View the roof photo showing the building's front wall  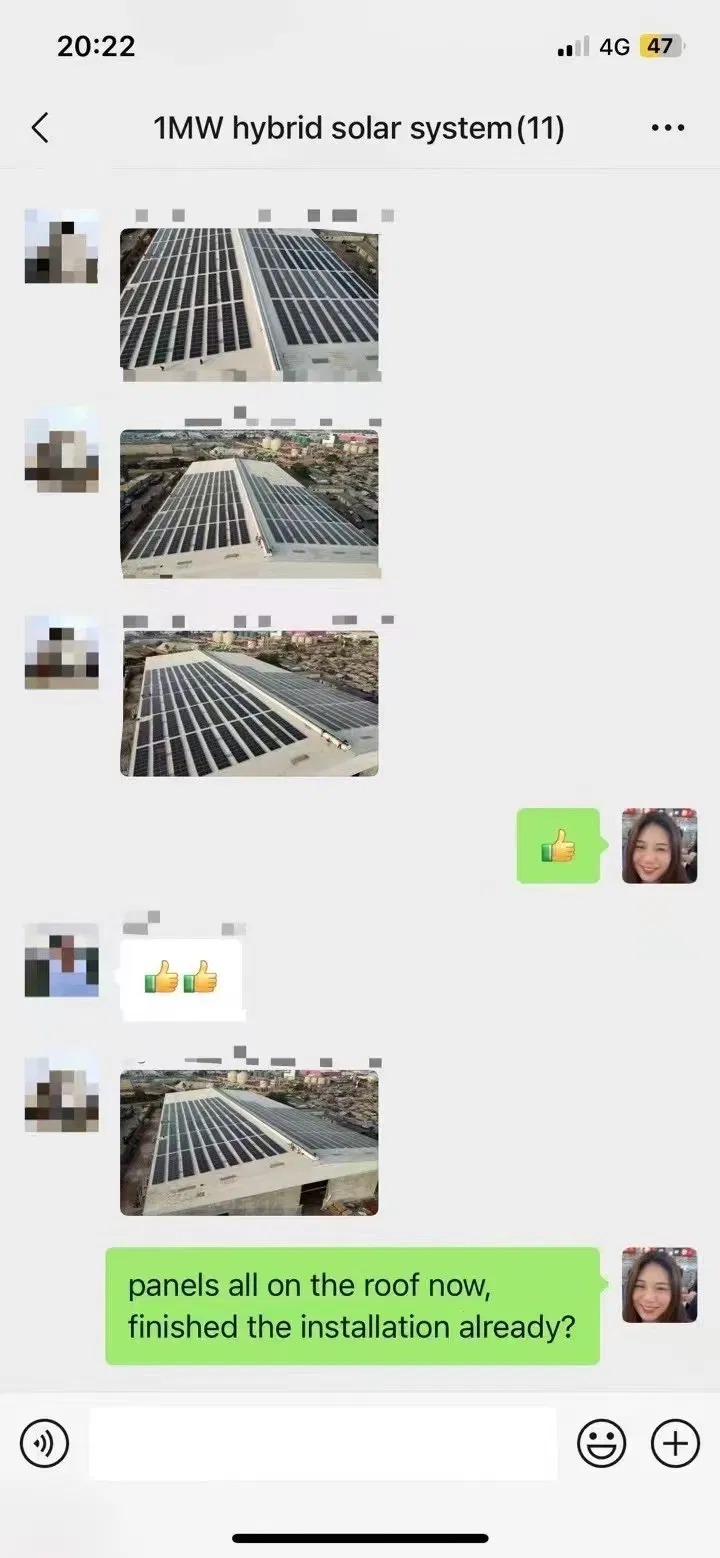(249, 1143)
